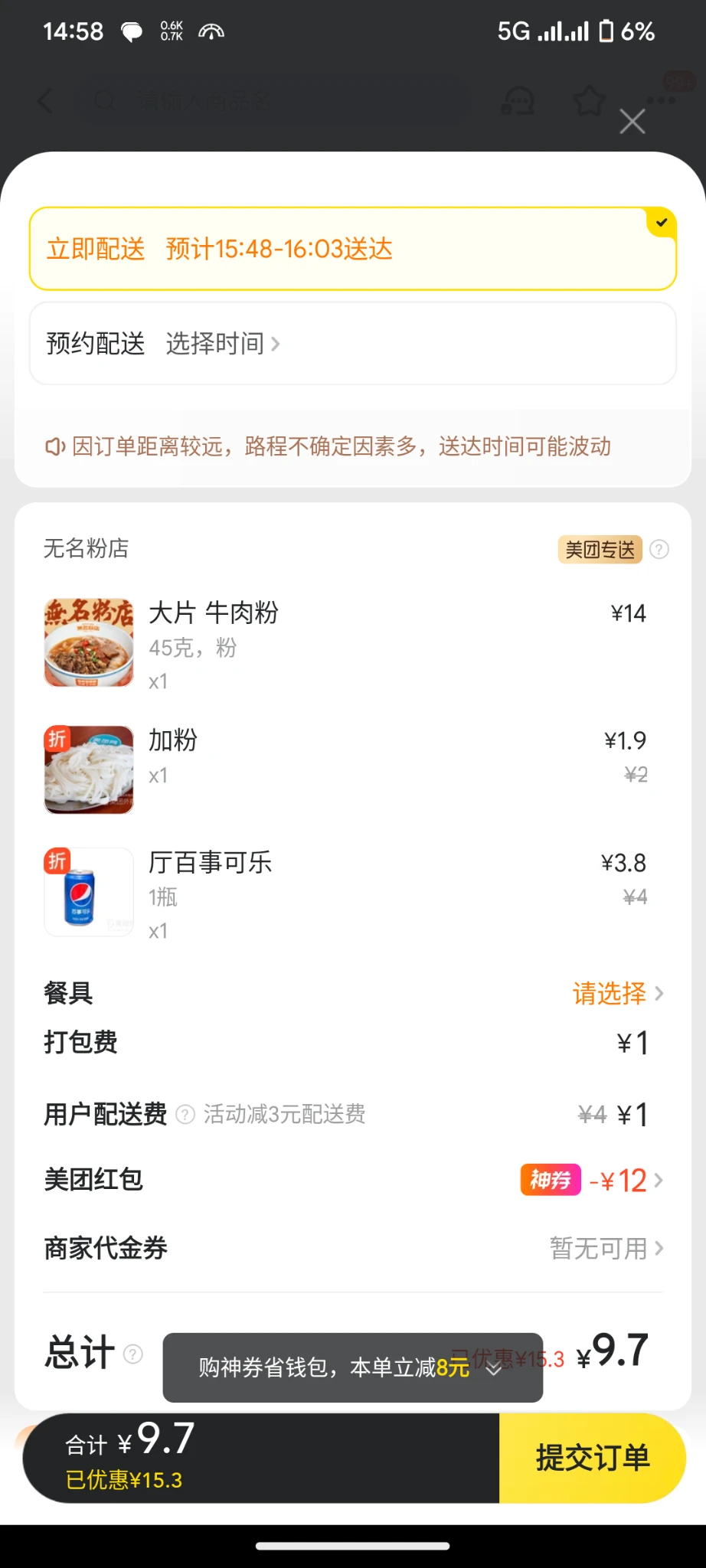Open the 美团专送 help icon

659,550
